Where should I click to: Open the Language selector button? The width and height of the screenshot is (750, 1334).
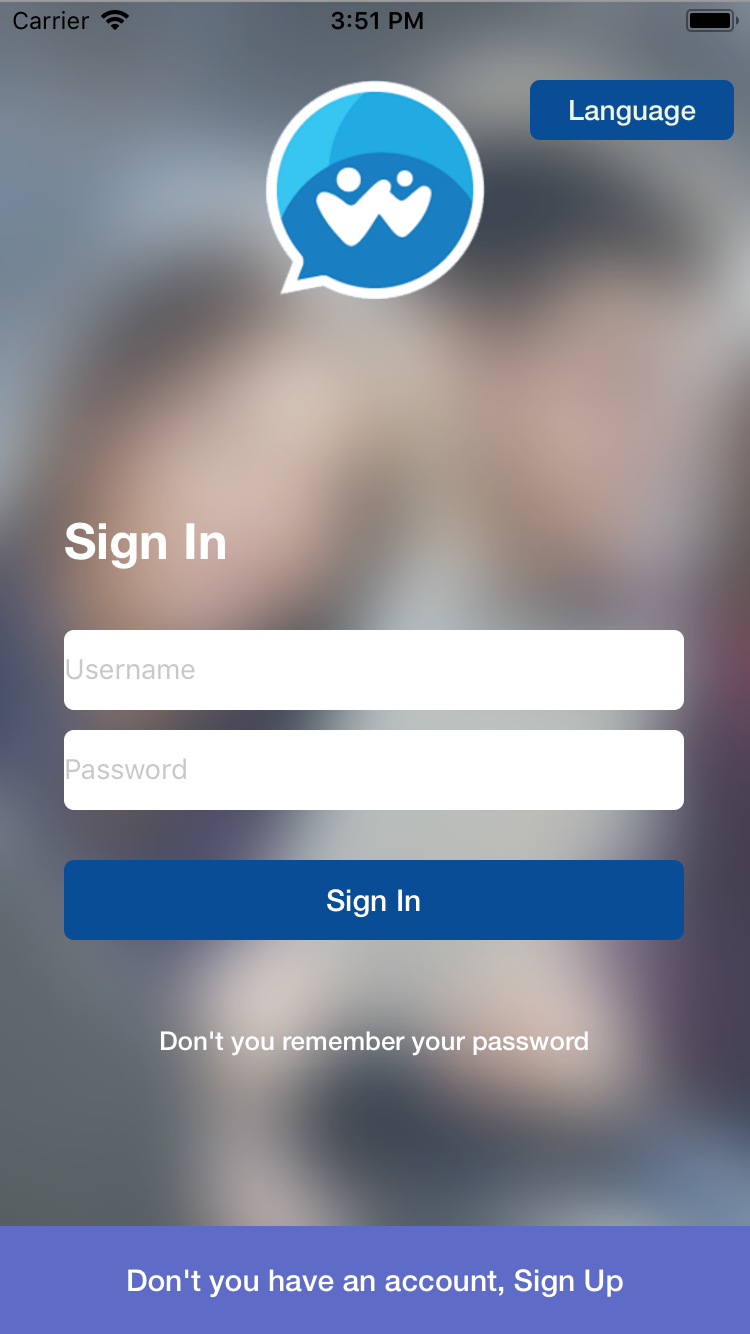coord(631,110)
